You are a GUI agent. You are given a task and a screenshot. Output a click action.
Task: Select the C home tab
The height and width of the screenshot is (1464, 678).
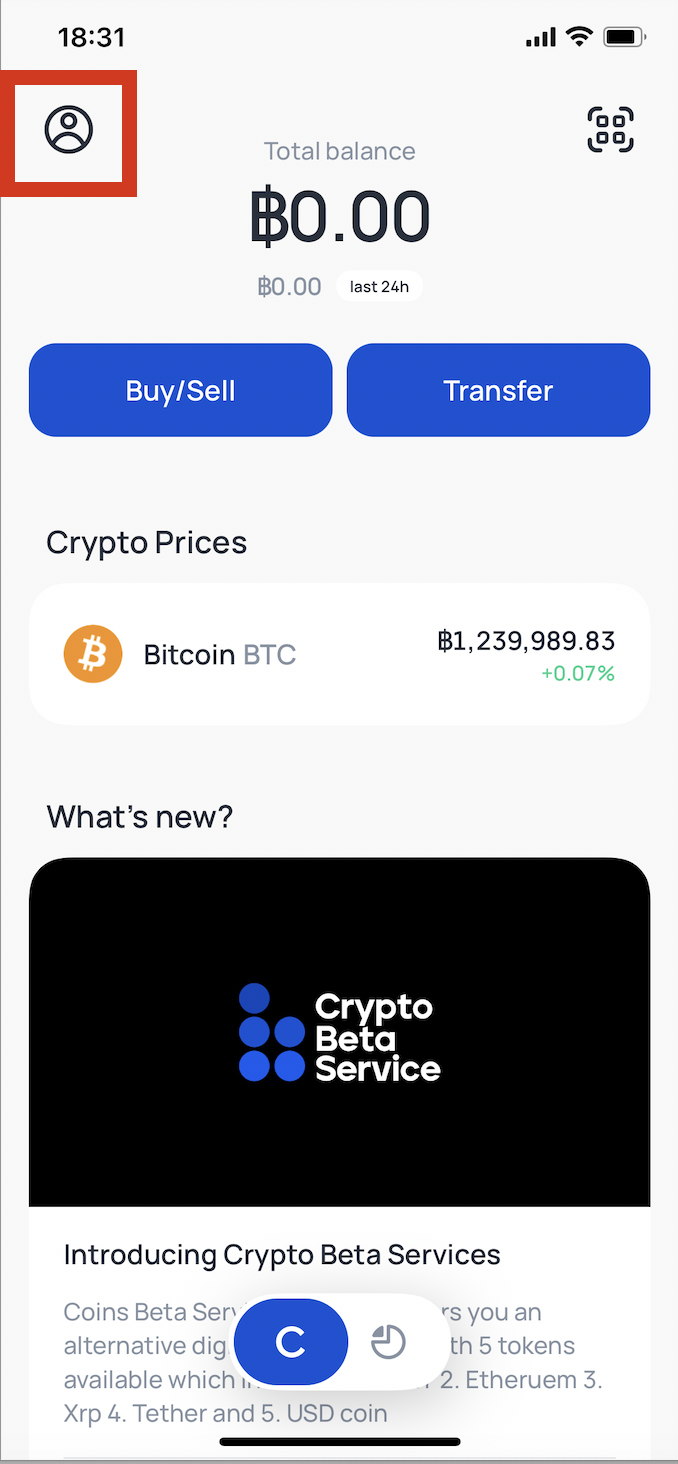point(290,1342)
